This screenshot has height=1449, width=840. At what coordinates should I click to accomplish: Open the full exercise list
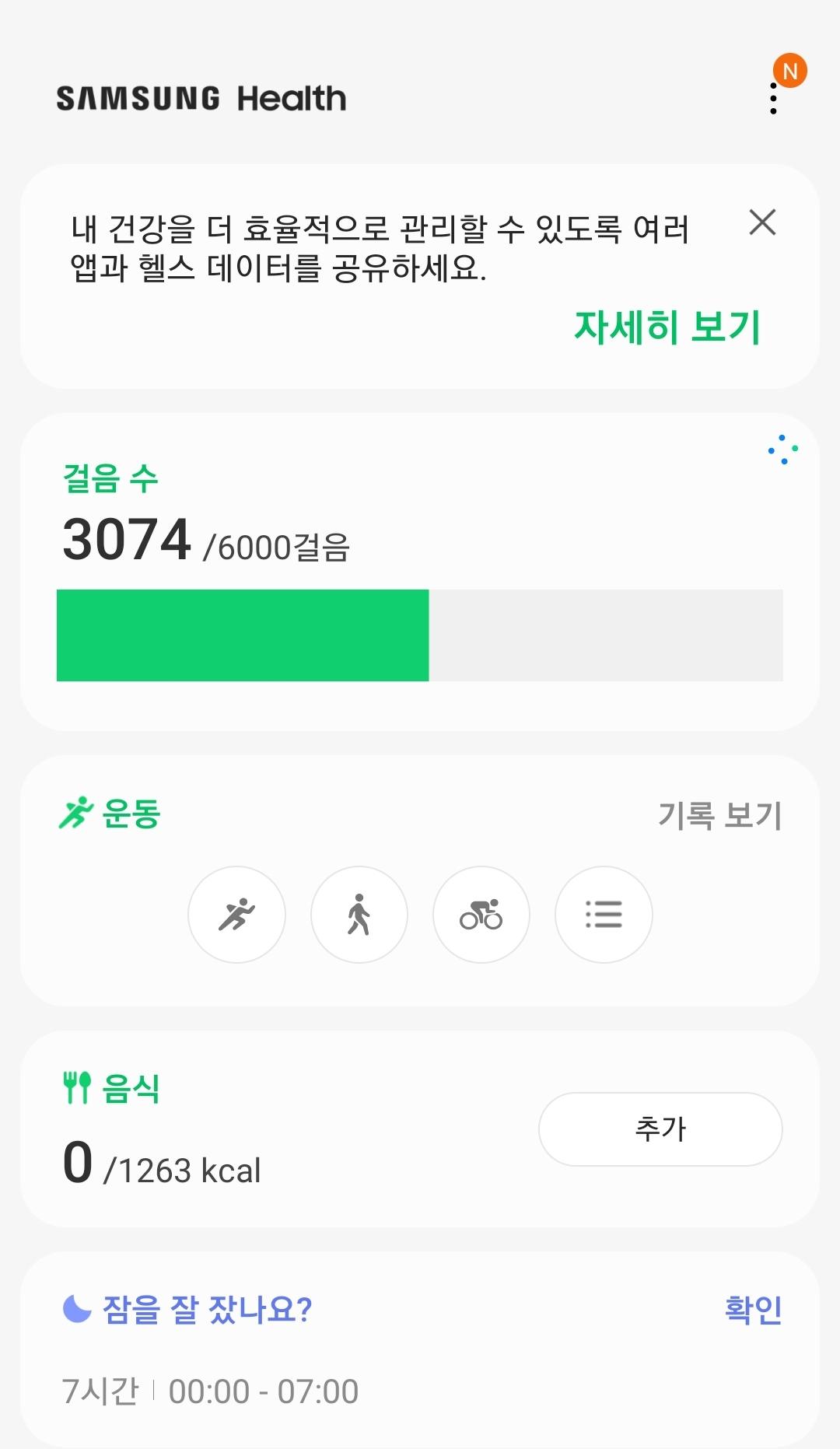pyautogui.click(x=604, y=915)
